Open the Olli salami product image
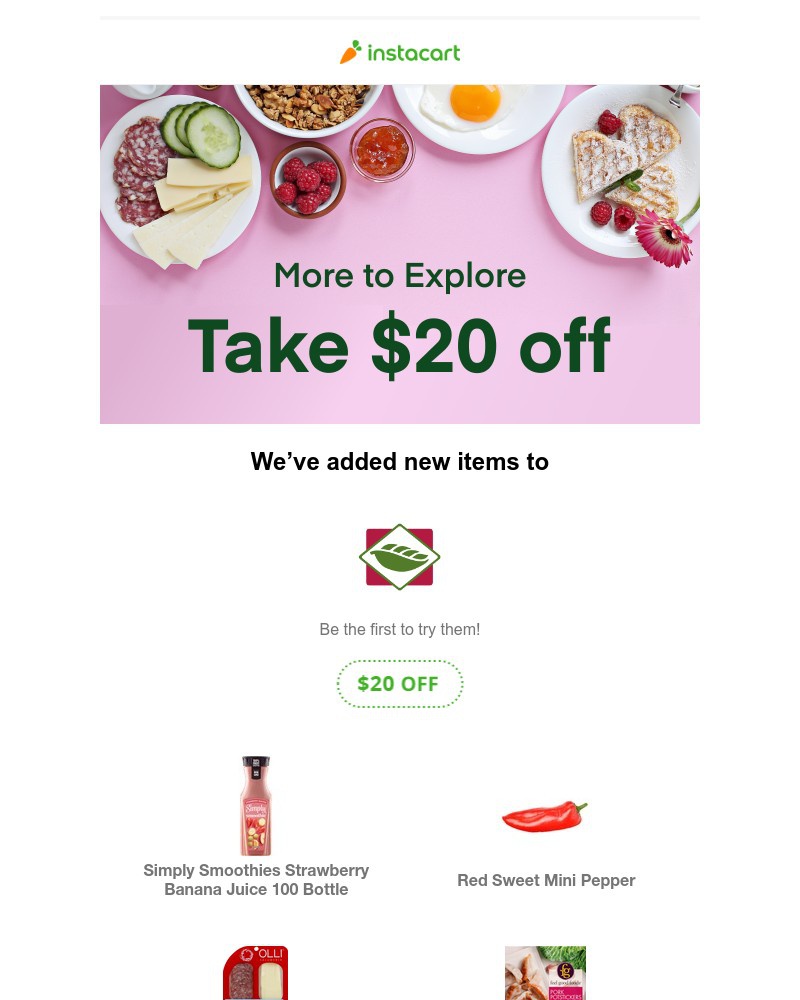 click(255, 973)
